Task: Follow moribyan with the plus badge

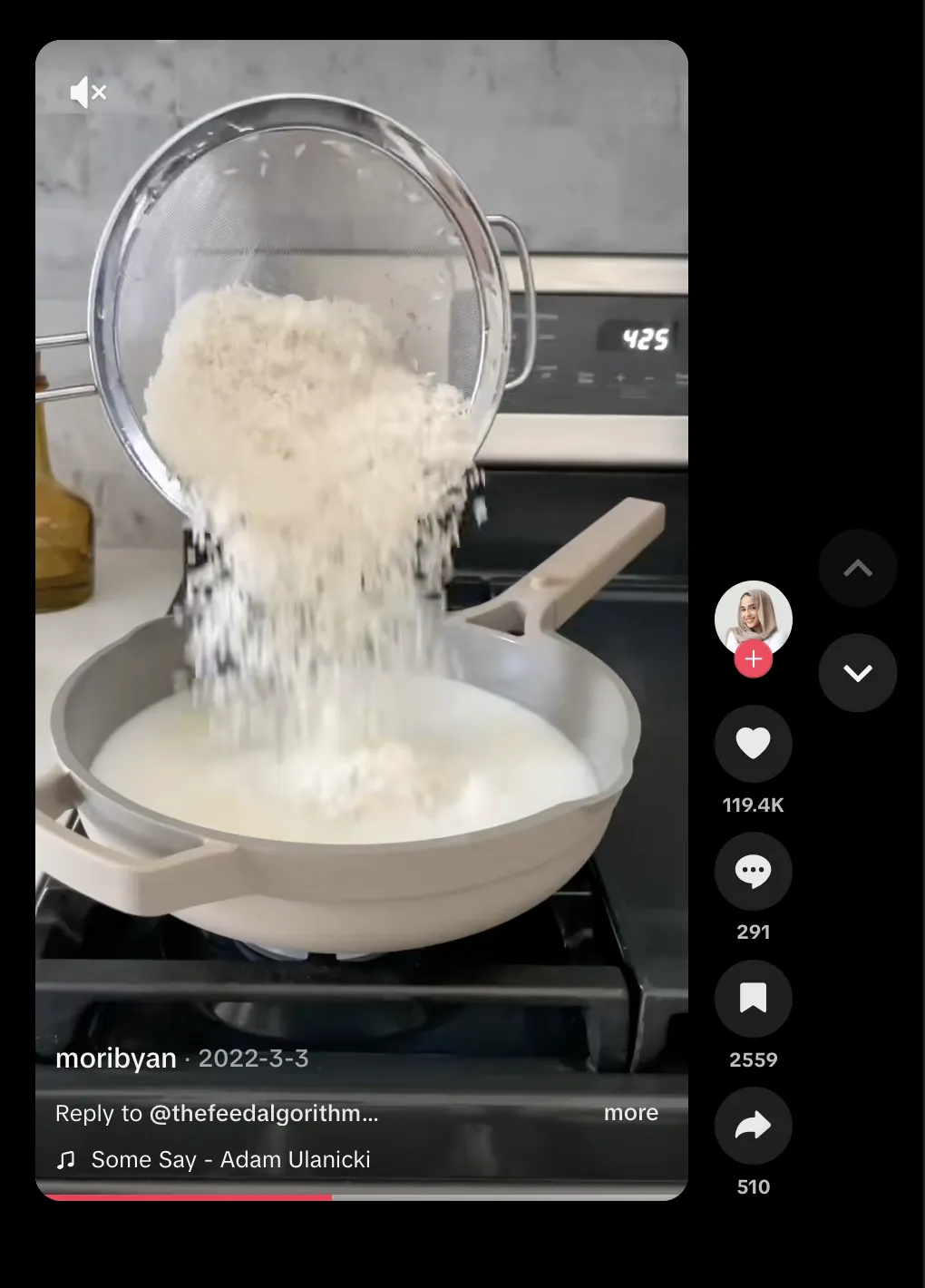Action: pos(753,659)
